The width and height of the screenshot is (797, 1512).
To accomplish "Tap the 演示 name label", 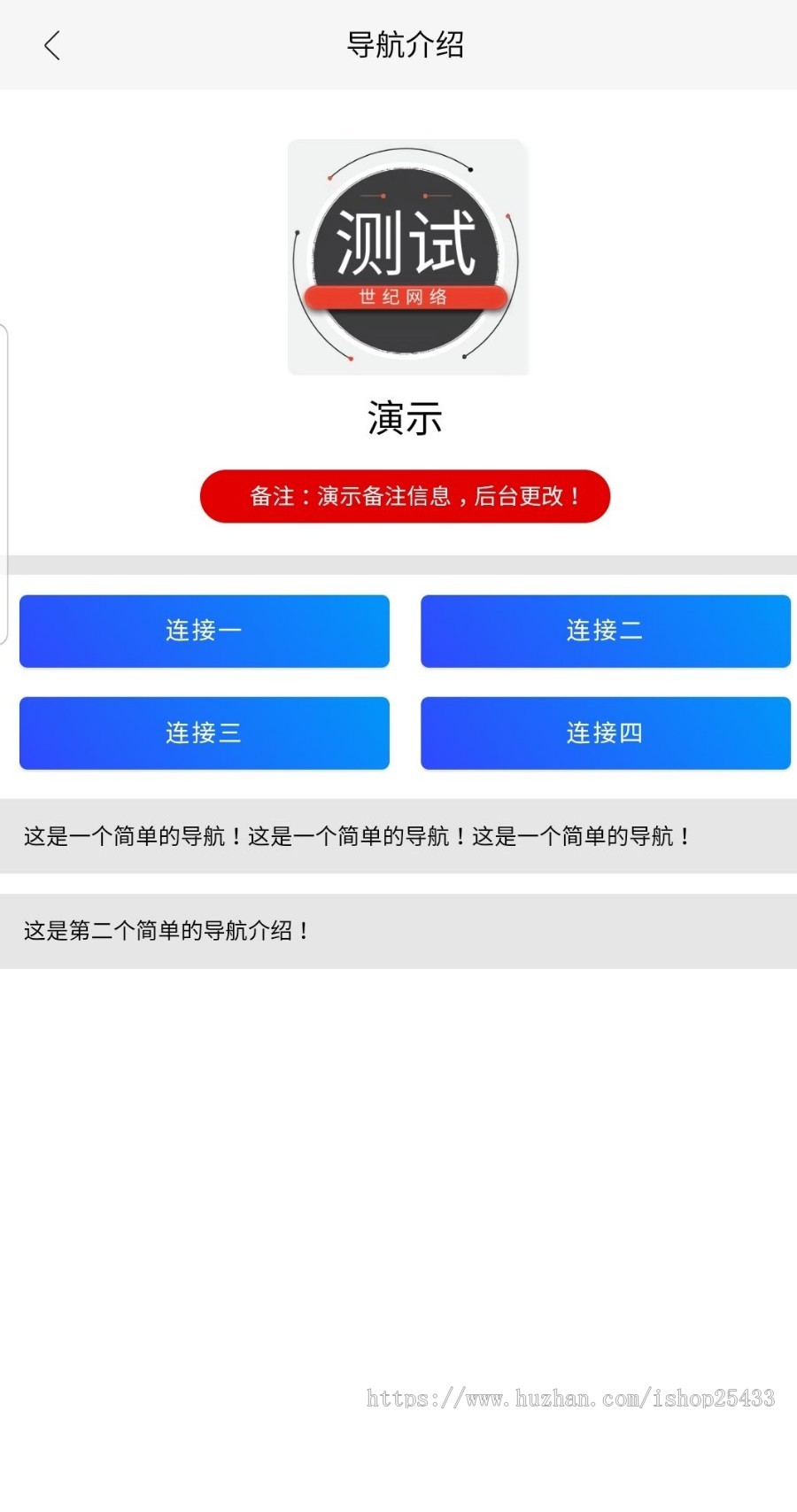I will click(x=404, y=419).
